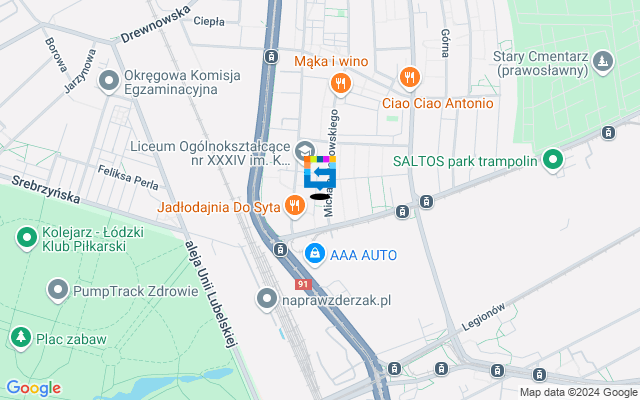
Task: Open the Stary Cmentarz place marker
Action: tap(602, 66)
